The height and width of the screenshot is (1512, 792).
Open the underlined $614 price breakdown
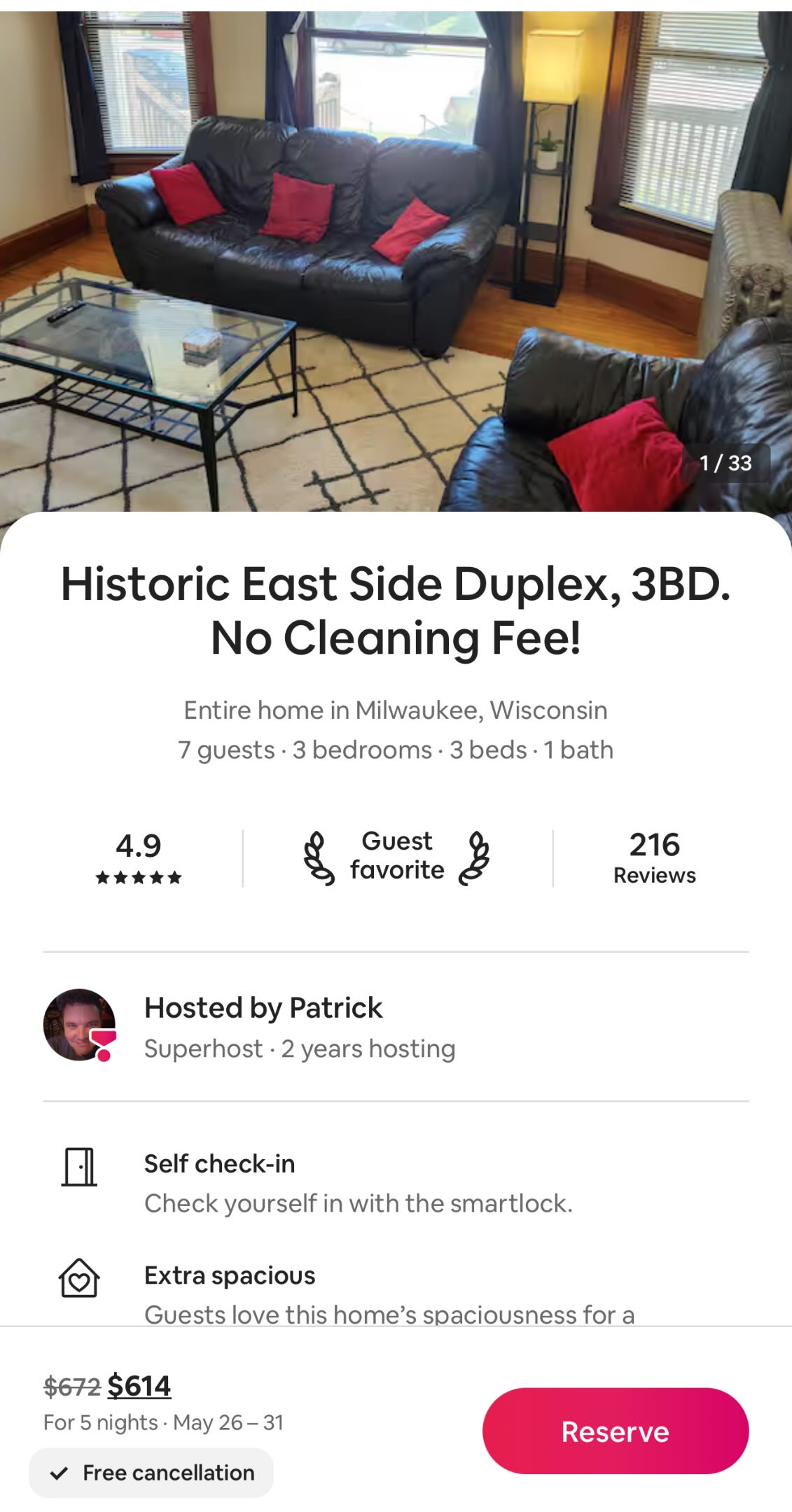[x=139, y=1386]
